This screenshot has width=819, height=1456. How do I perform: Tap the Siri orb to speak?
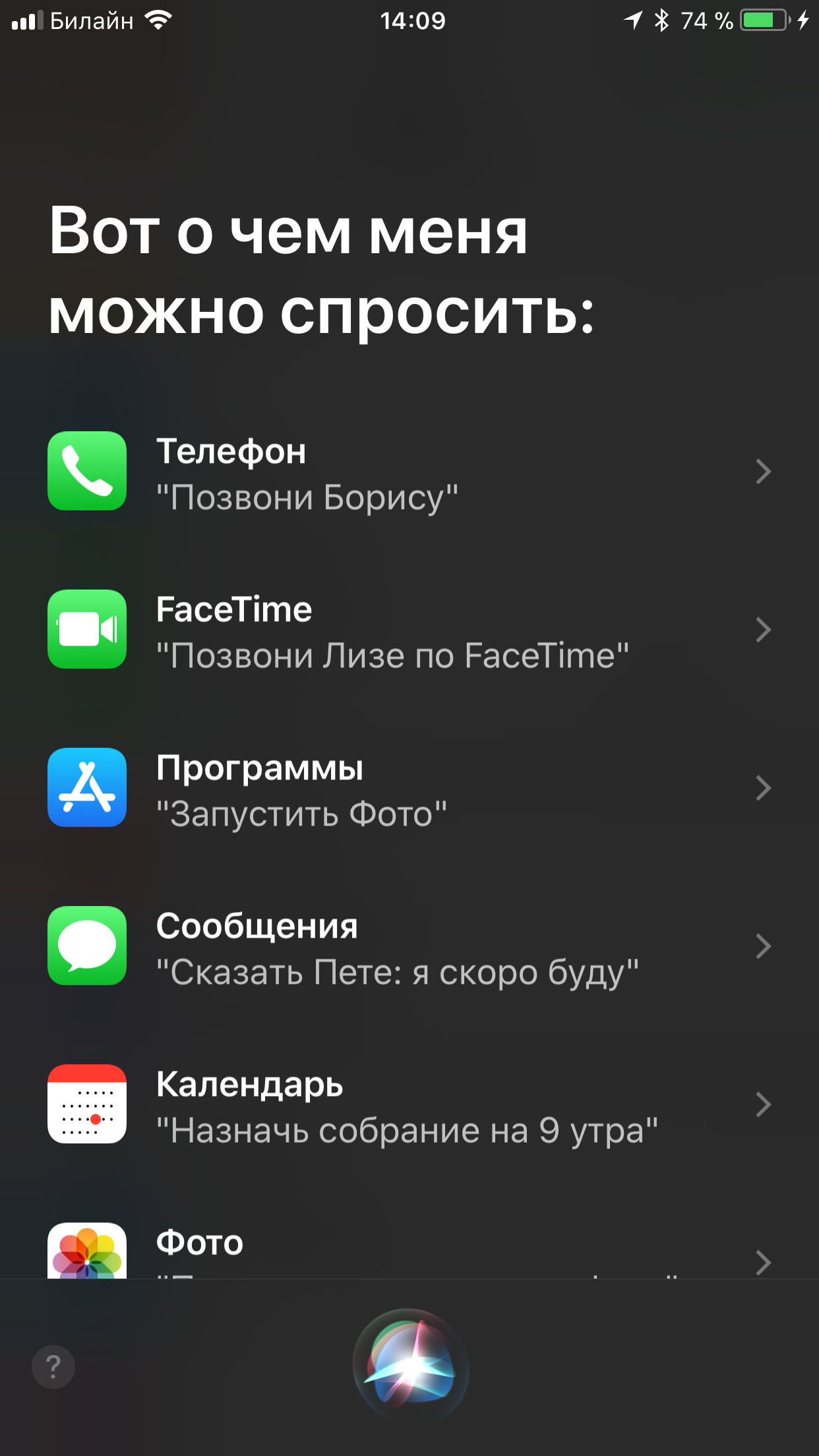[410, 1366]
